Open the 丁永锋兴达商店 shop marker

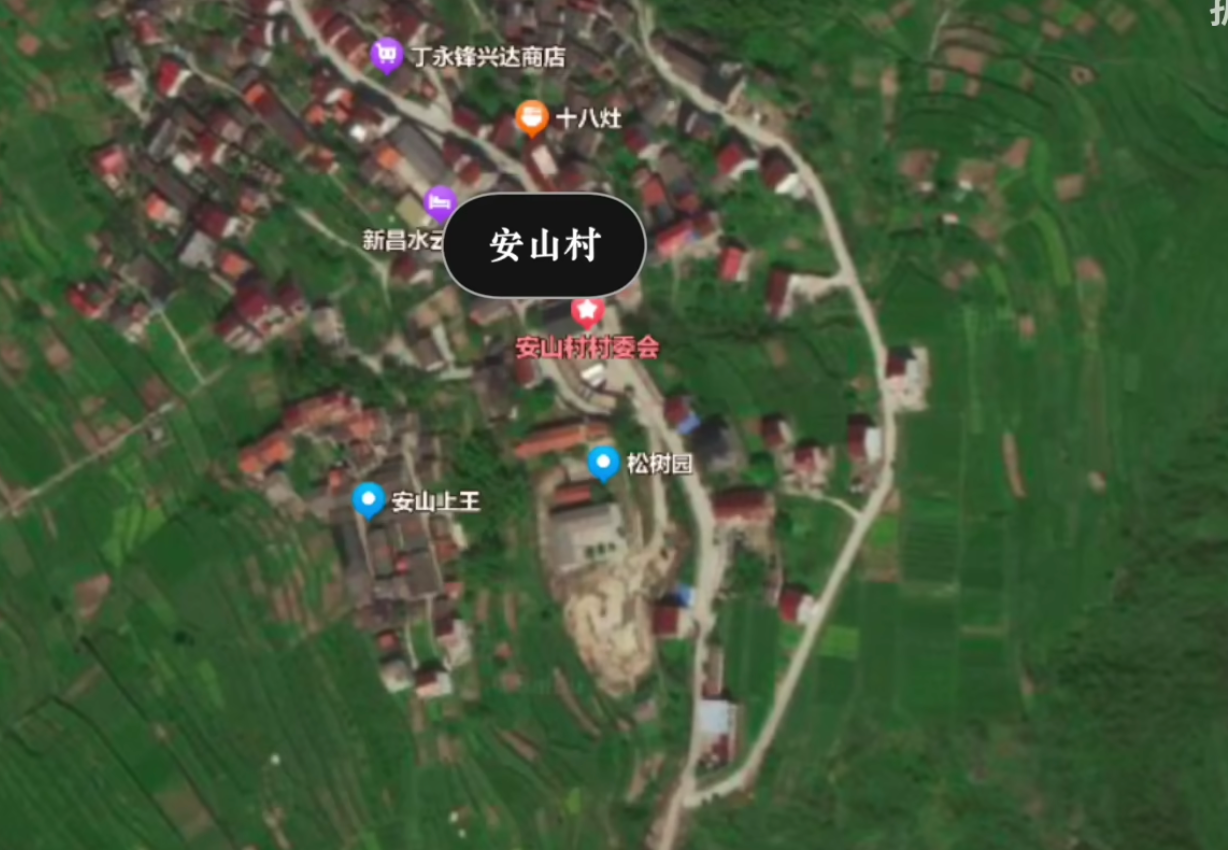pyautogui.click(x=386, y=55)
